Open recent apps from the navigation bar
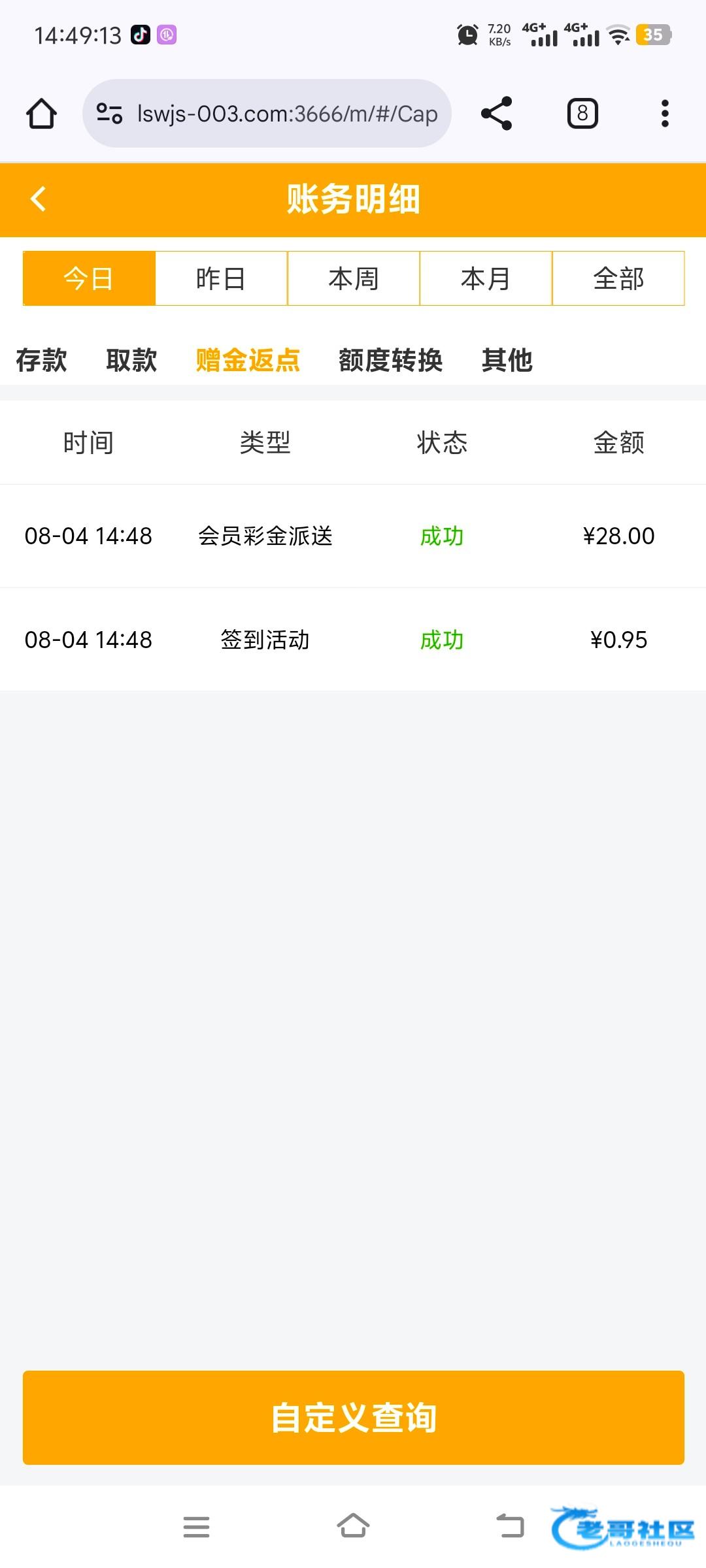The width and height of the screenshot is (706, 1568). [196, 1527]
